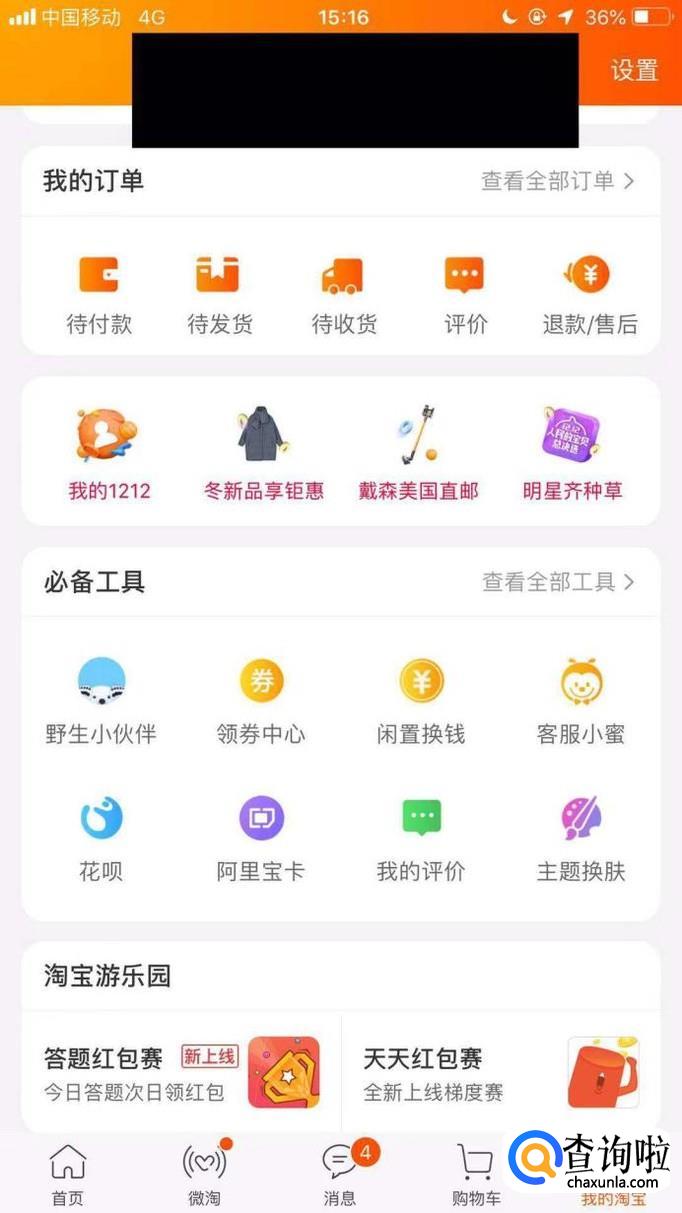This screenshot has height=1213, width=682.
Task: Check 待收货 orders awaiting receipt
Action: [x=343, y=294]
